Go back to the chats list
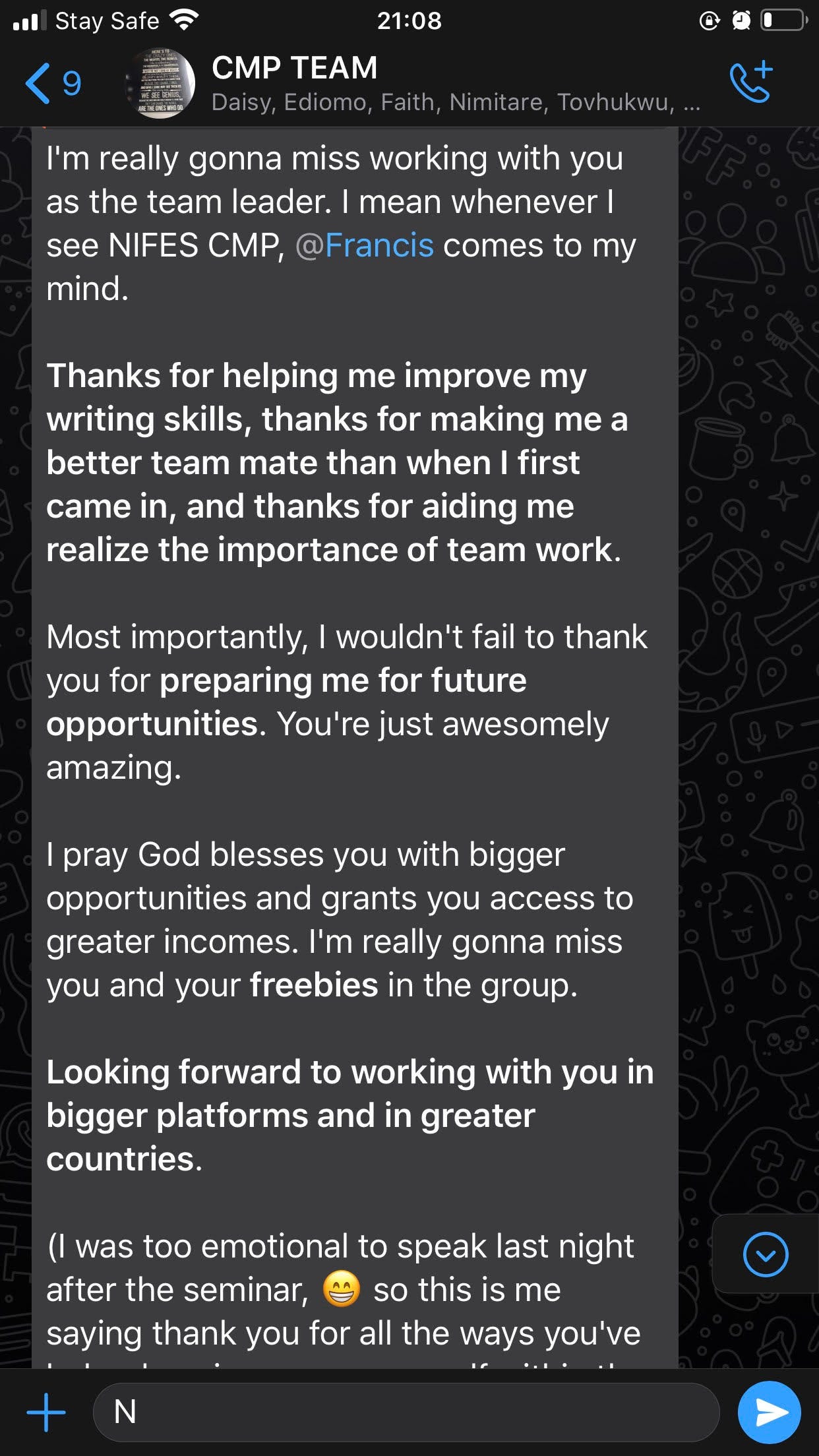This screenshot has width=819, height=1456. (x=52, y=83)
